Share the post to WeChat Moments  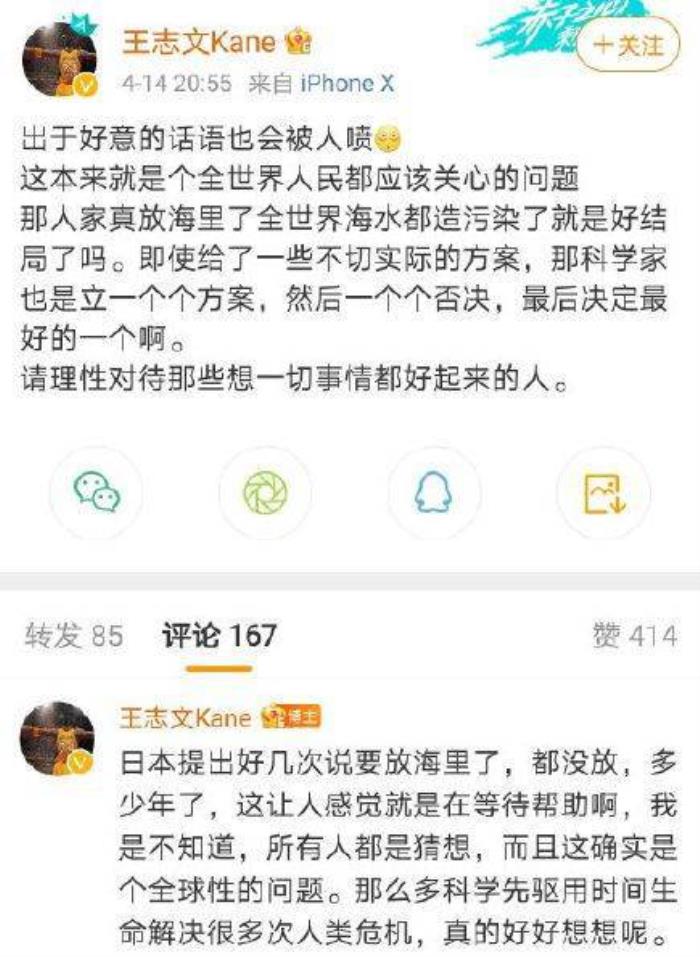point(265,492)
